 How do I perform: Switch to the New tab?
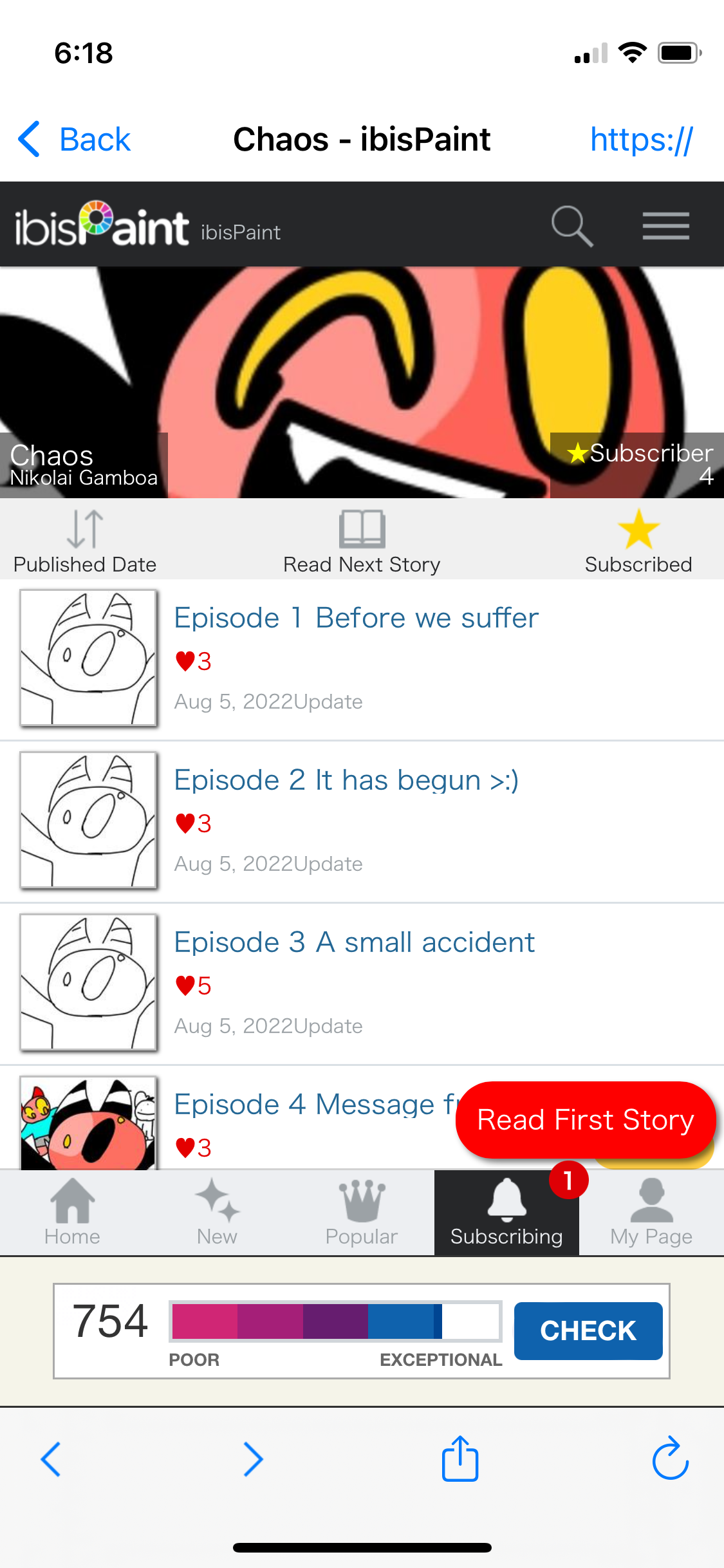(217, 1213)
